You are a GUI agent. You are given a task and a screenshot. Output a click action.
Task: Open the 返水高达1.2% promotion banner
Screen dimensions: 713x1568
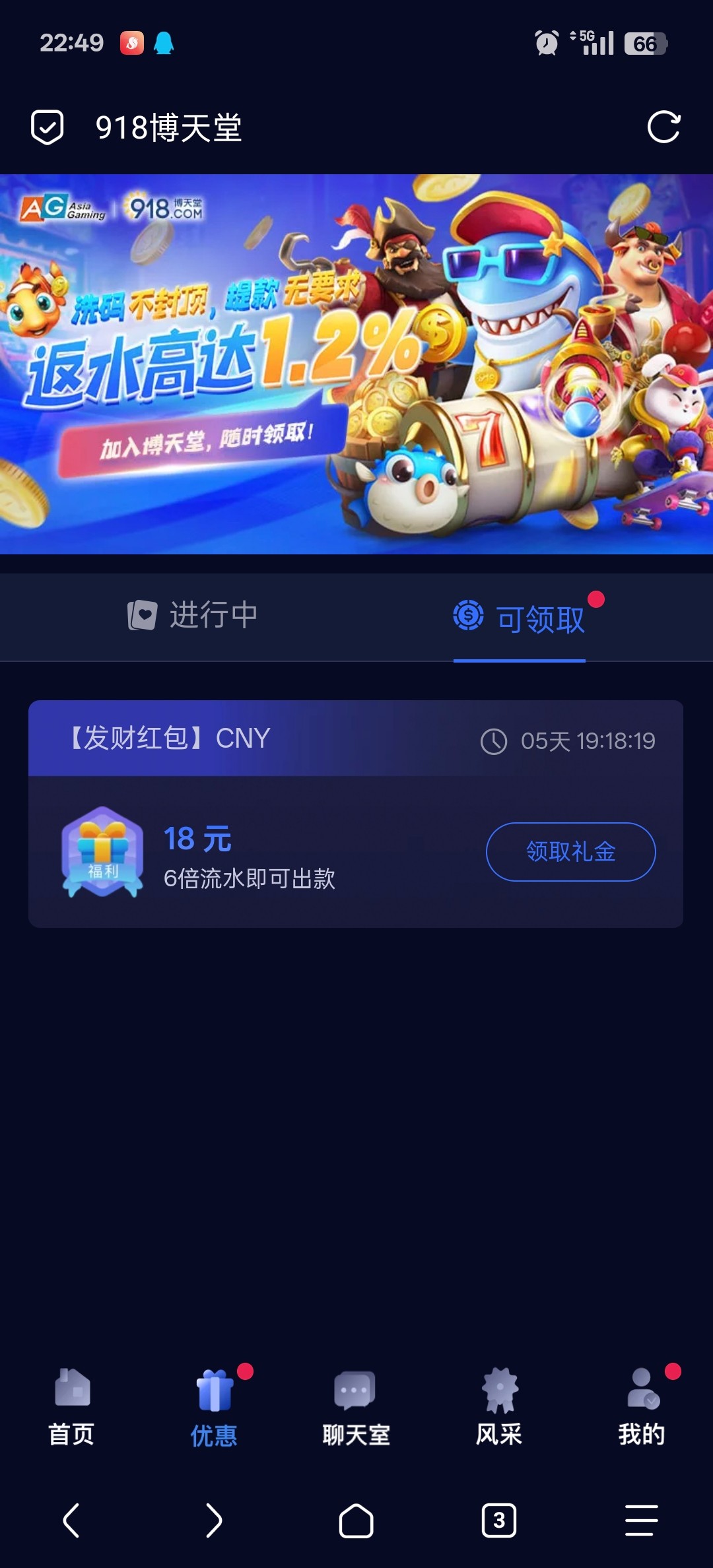coord(356,364)
